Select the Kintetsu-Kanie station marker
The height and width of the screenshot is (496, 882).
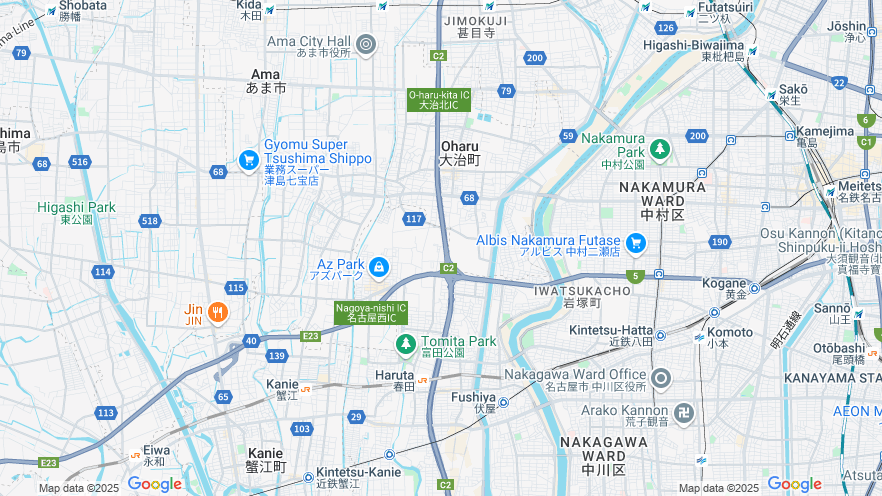point(389,455)
